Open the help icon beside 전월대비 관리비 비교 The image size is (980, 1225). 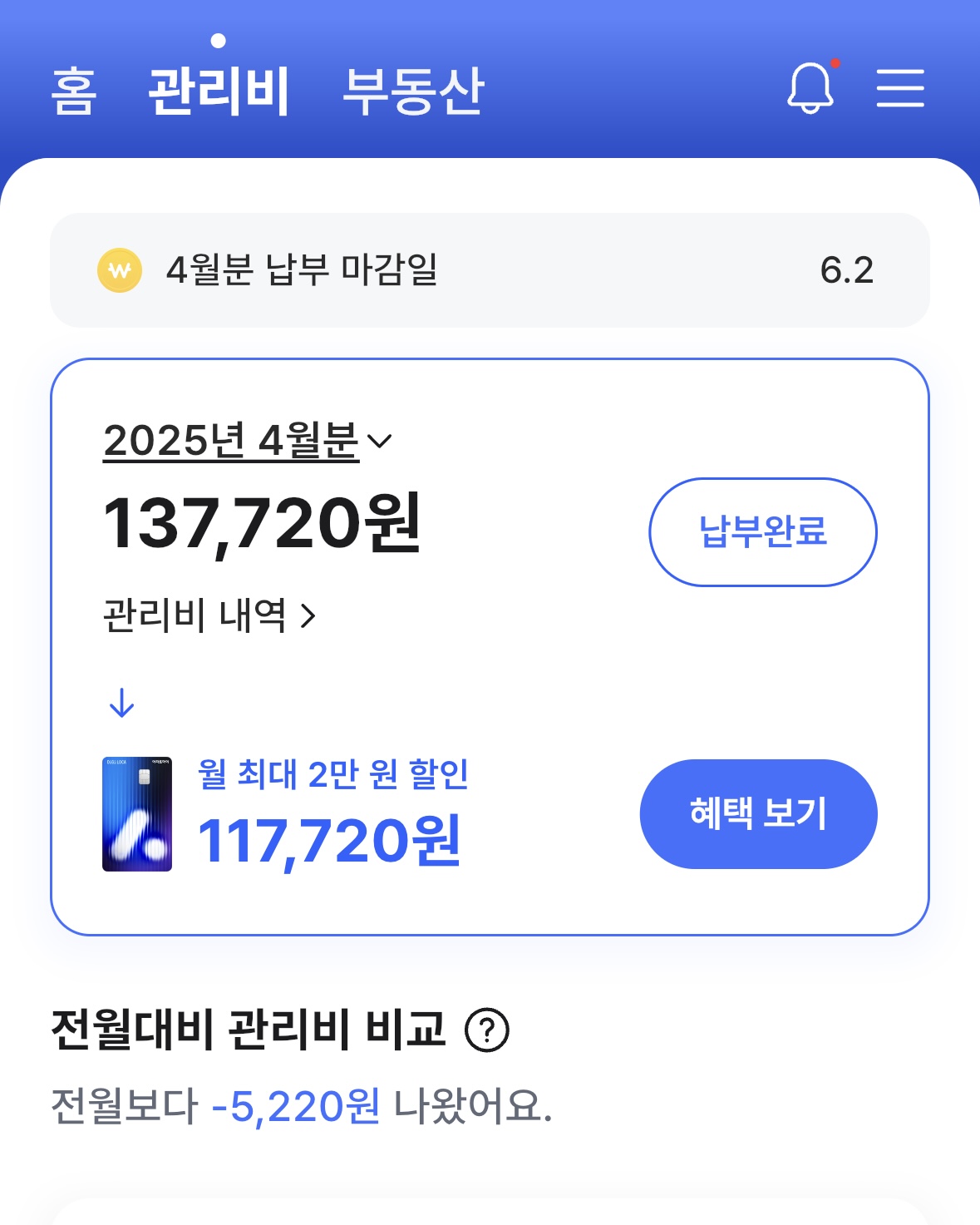(x=487, y=1030)
